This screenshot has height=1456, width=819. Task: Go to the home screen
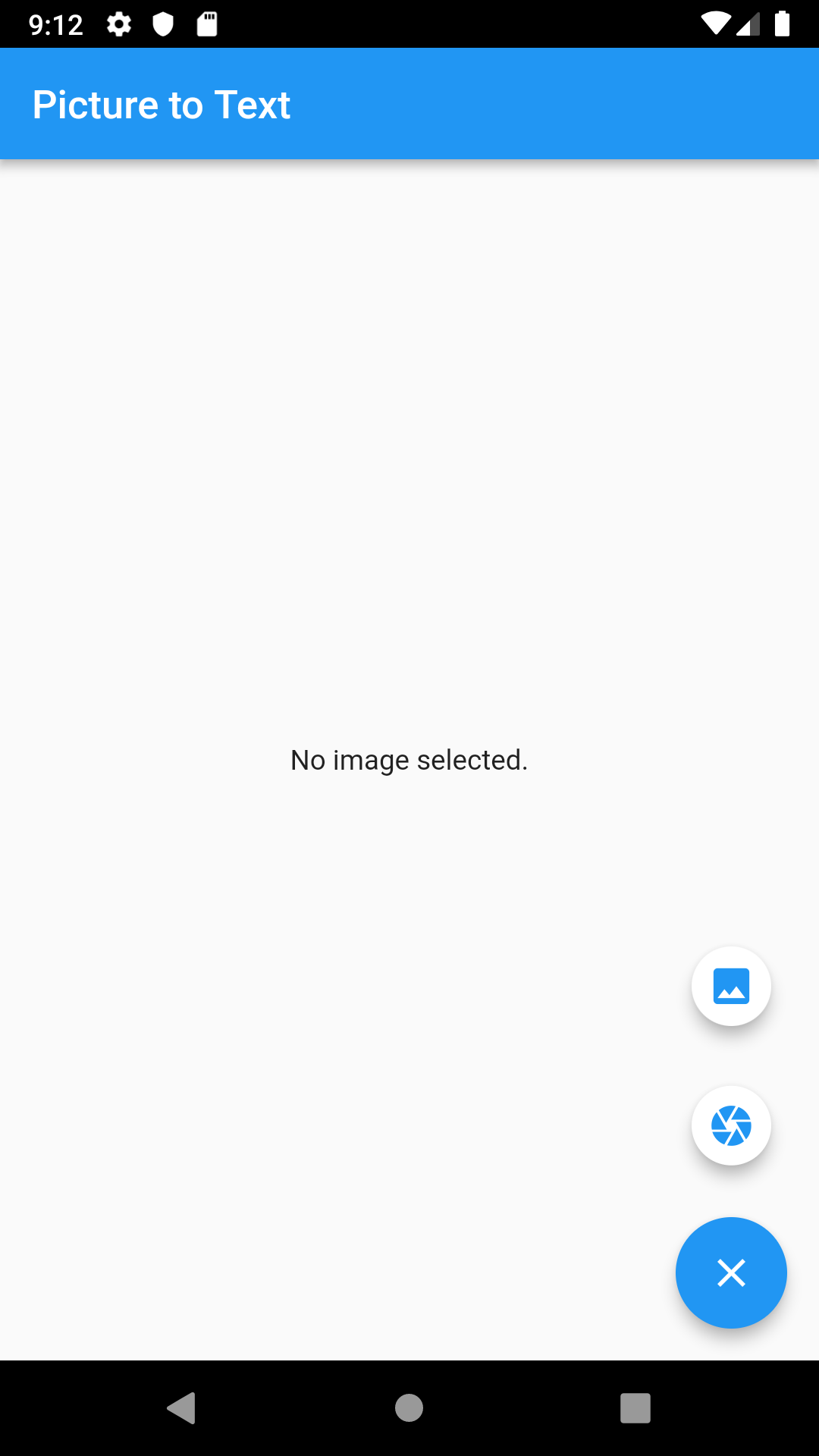pyautogui.click(x=409, y=1408)
